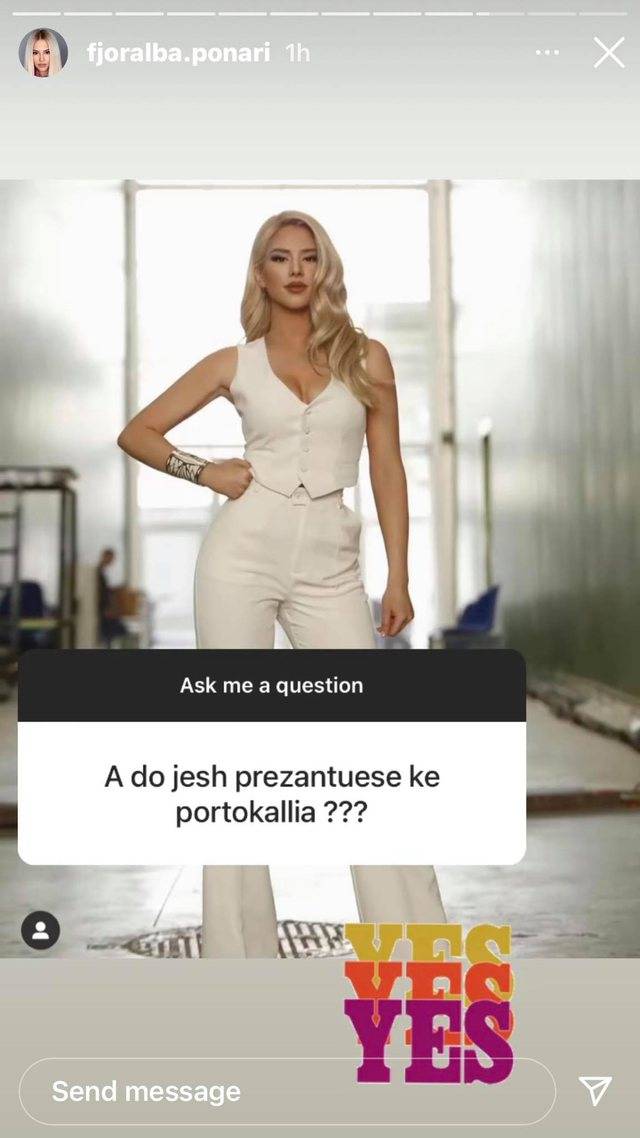The image size is (640, 1138).
Task: Open fjoralba.ponari username link
Action: click(x=176, y=53)
